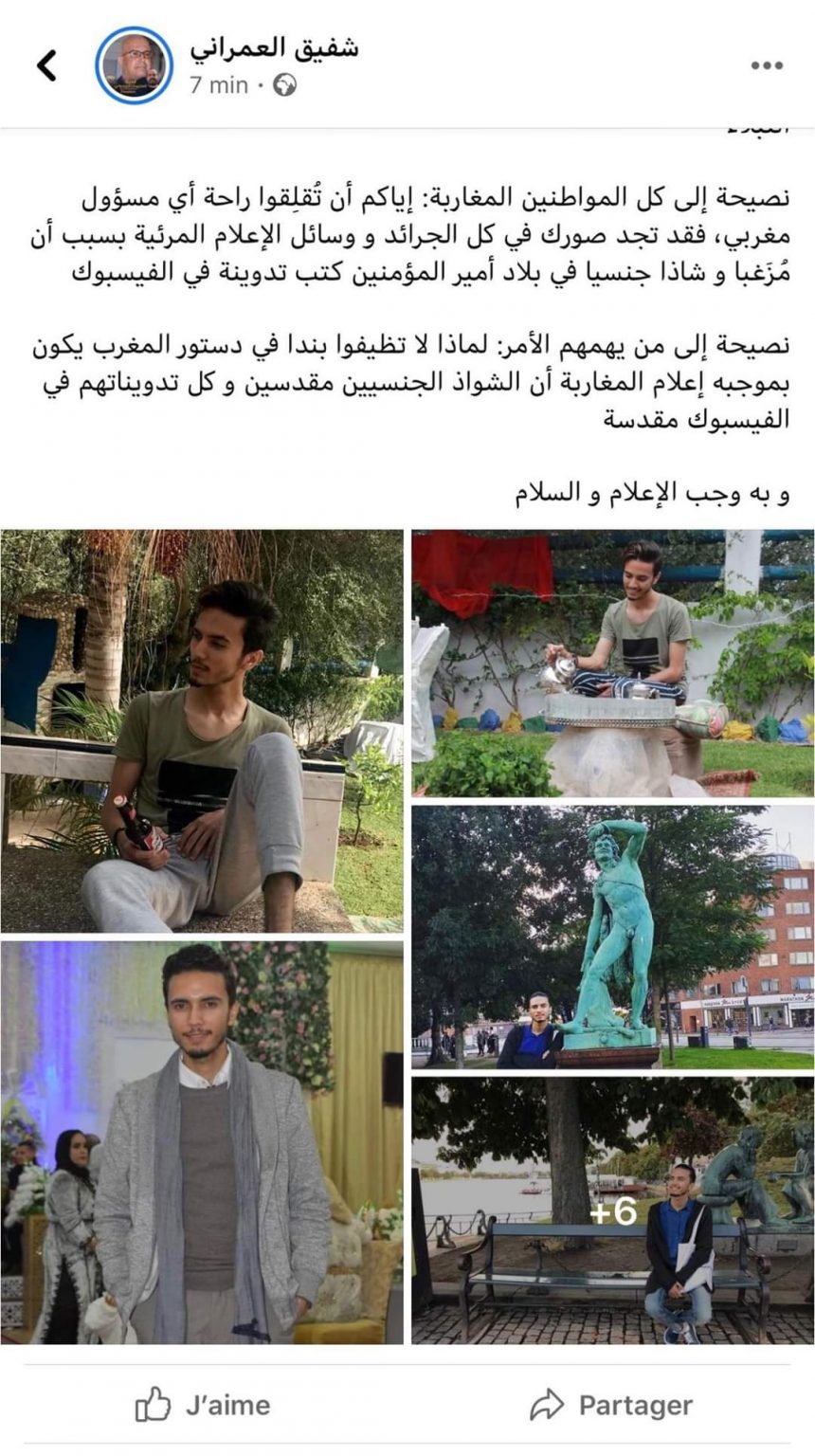Image resolution: width=815 pixels, height=1456 pixels.
Task: Like the post with J'aime
Action: point(203,1404)
